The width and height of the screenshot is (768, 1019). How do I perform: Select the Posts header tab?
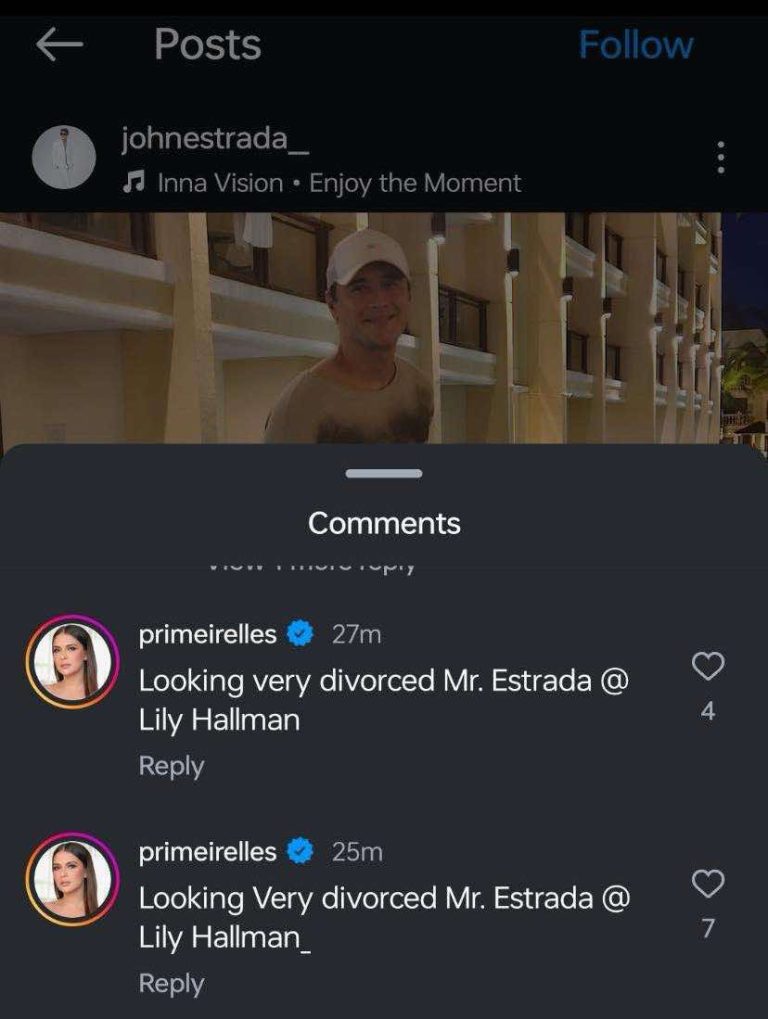click(205, 44)
